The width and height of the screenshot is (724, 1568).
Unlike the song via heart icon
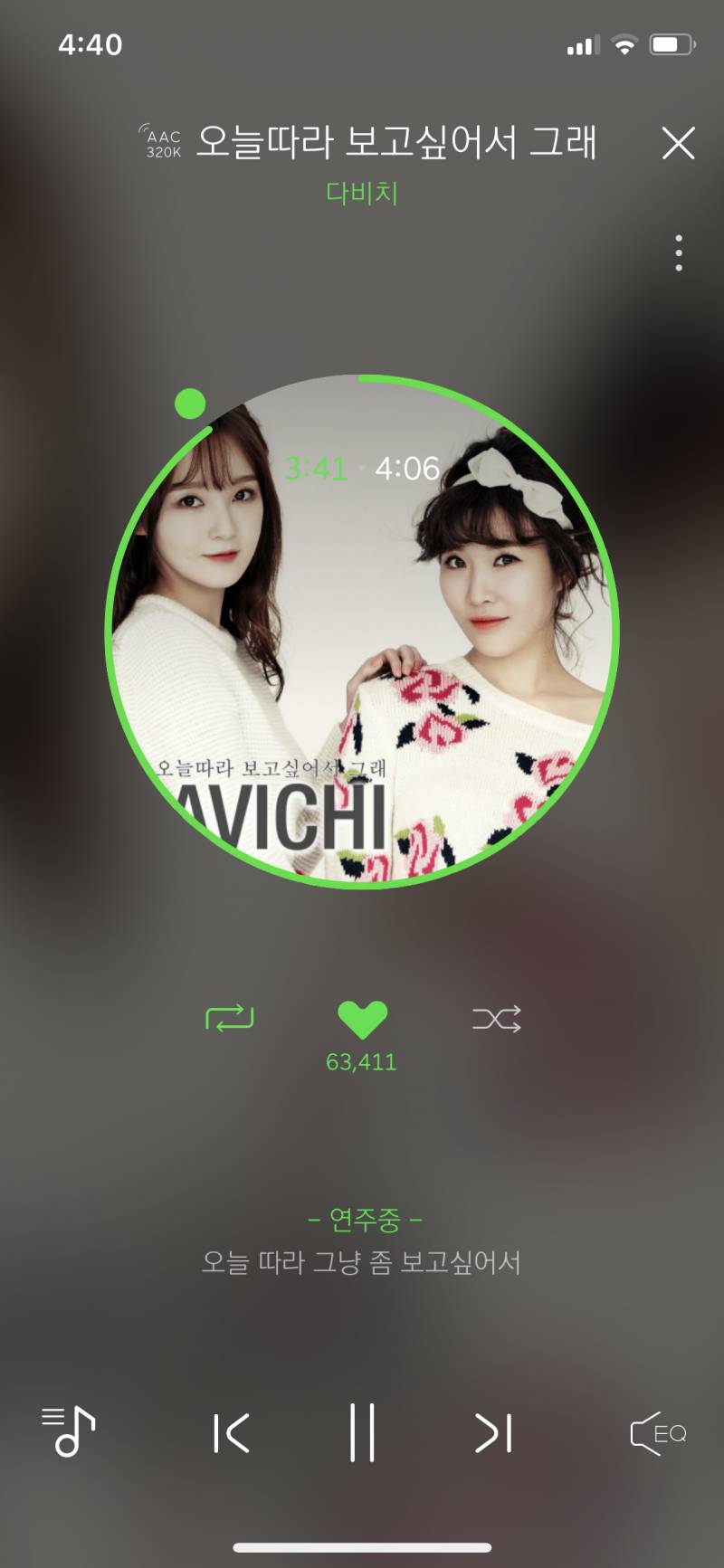(362, 1020)
